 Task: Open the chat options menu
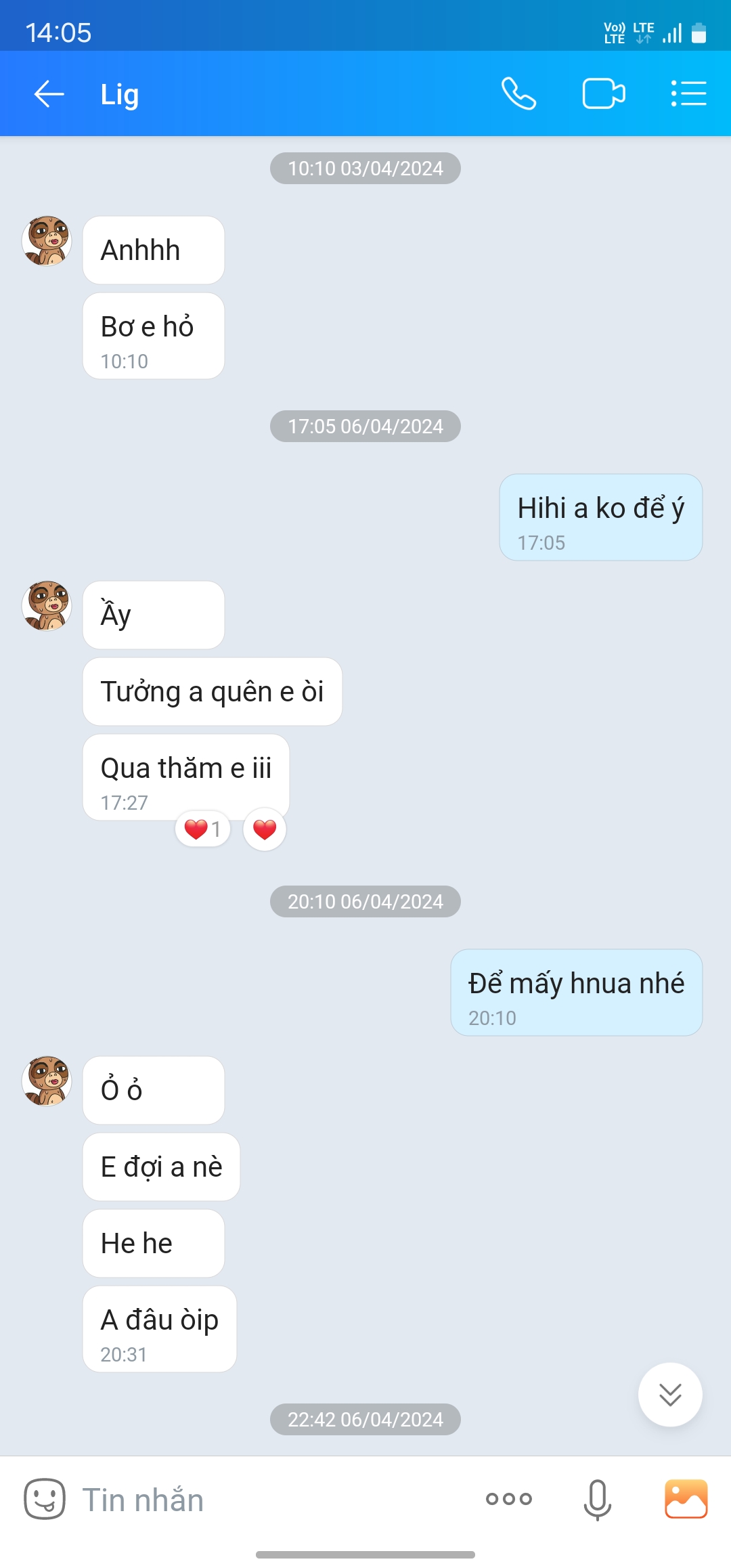(x=688, y=94)
